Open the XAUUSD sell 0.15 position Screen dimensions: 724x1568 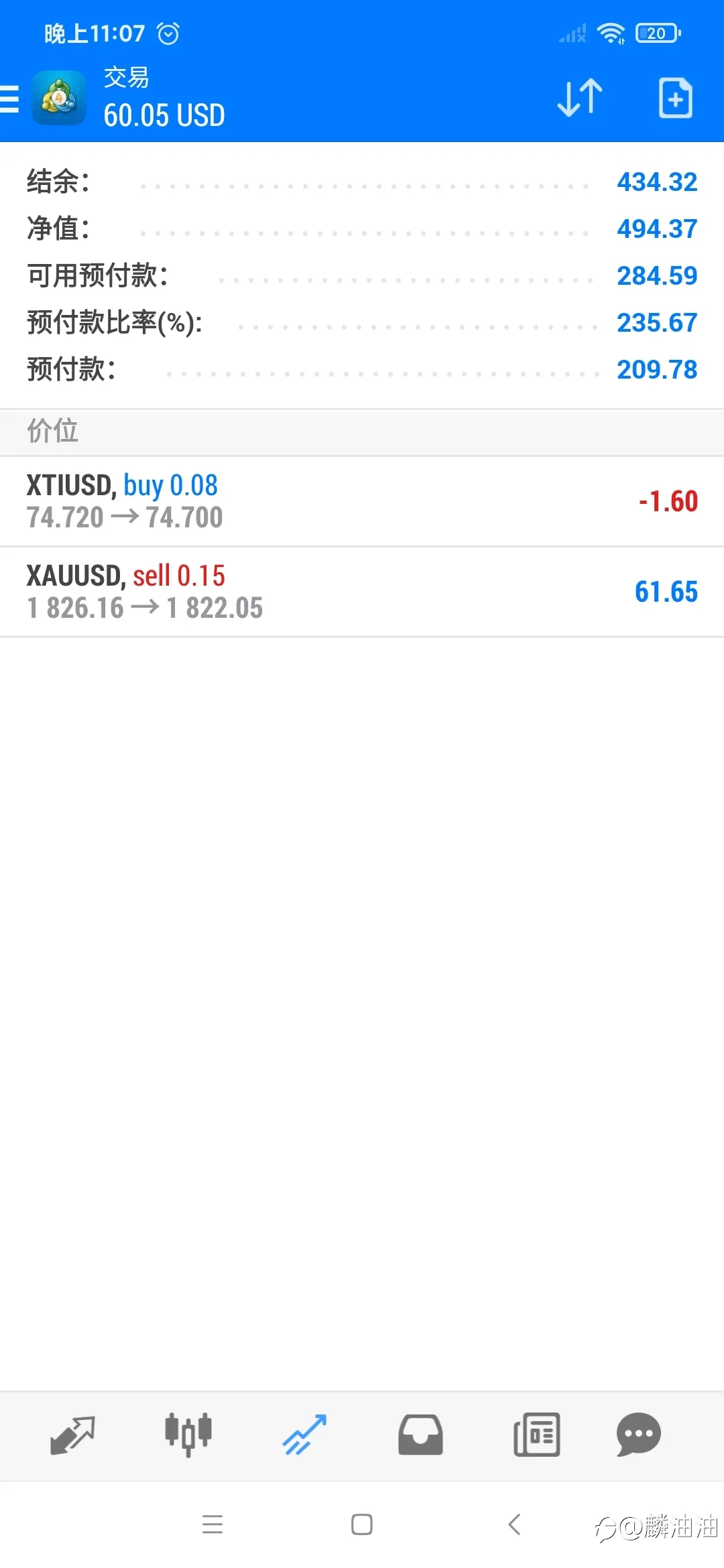362,592
